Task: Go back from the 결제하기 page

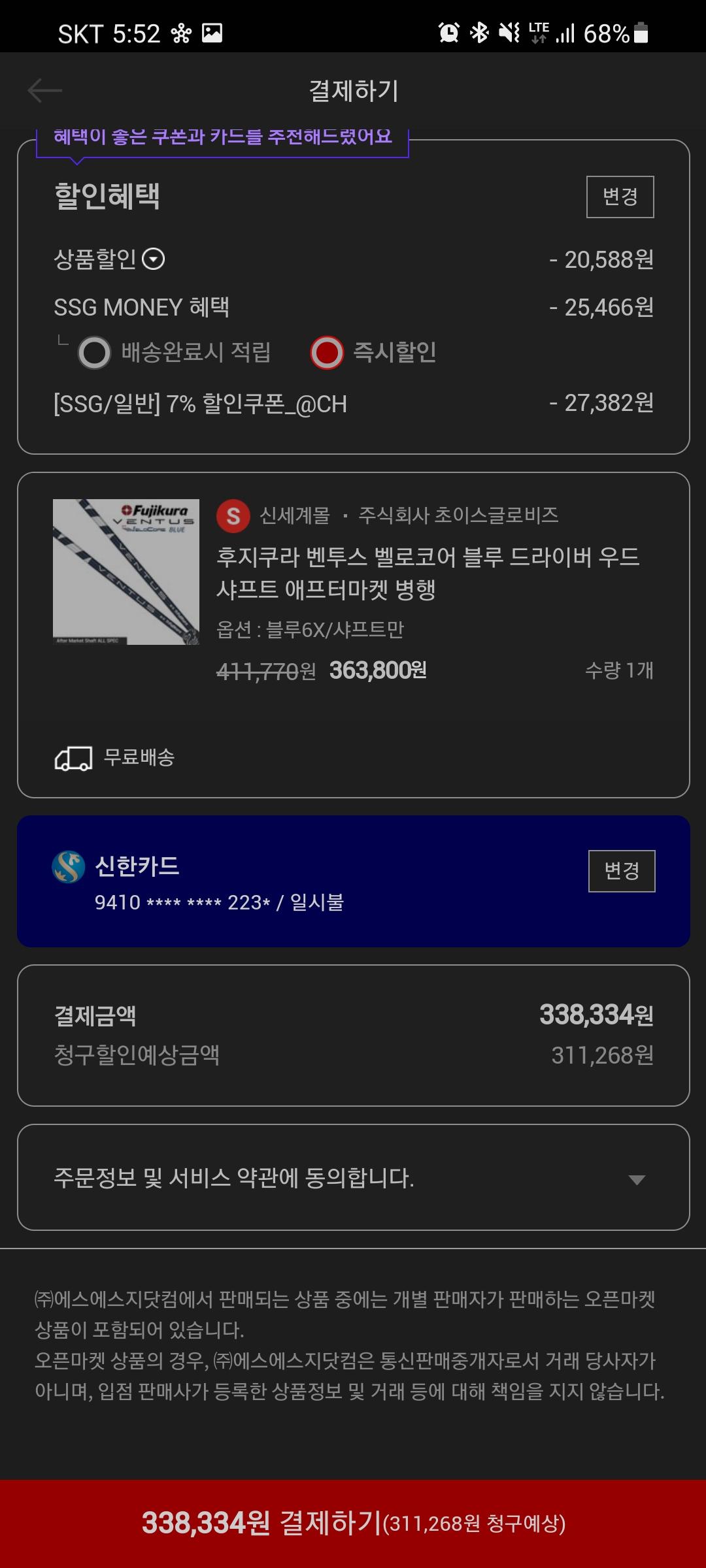Action: point(44,90)
